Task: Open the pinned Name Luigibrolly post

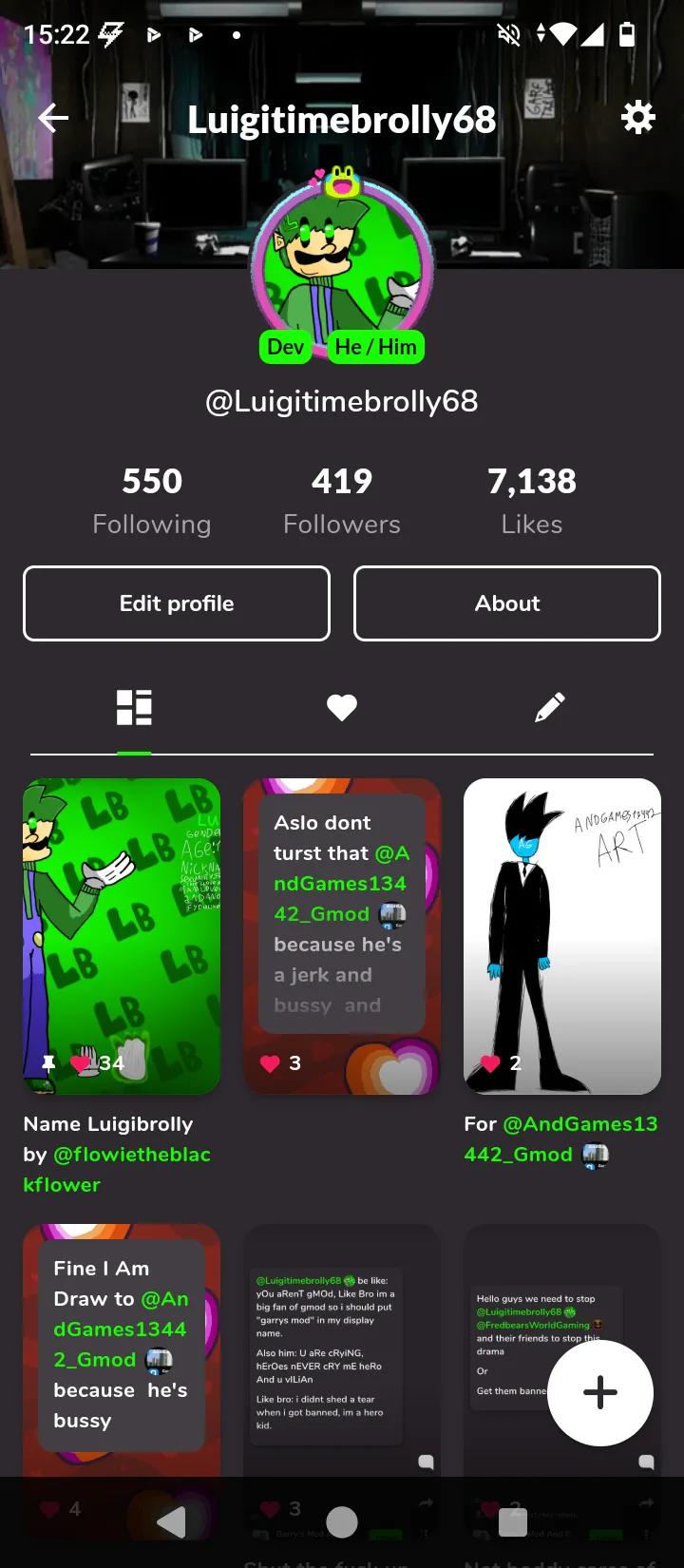Action: pos(122,936)
